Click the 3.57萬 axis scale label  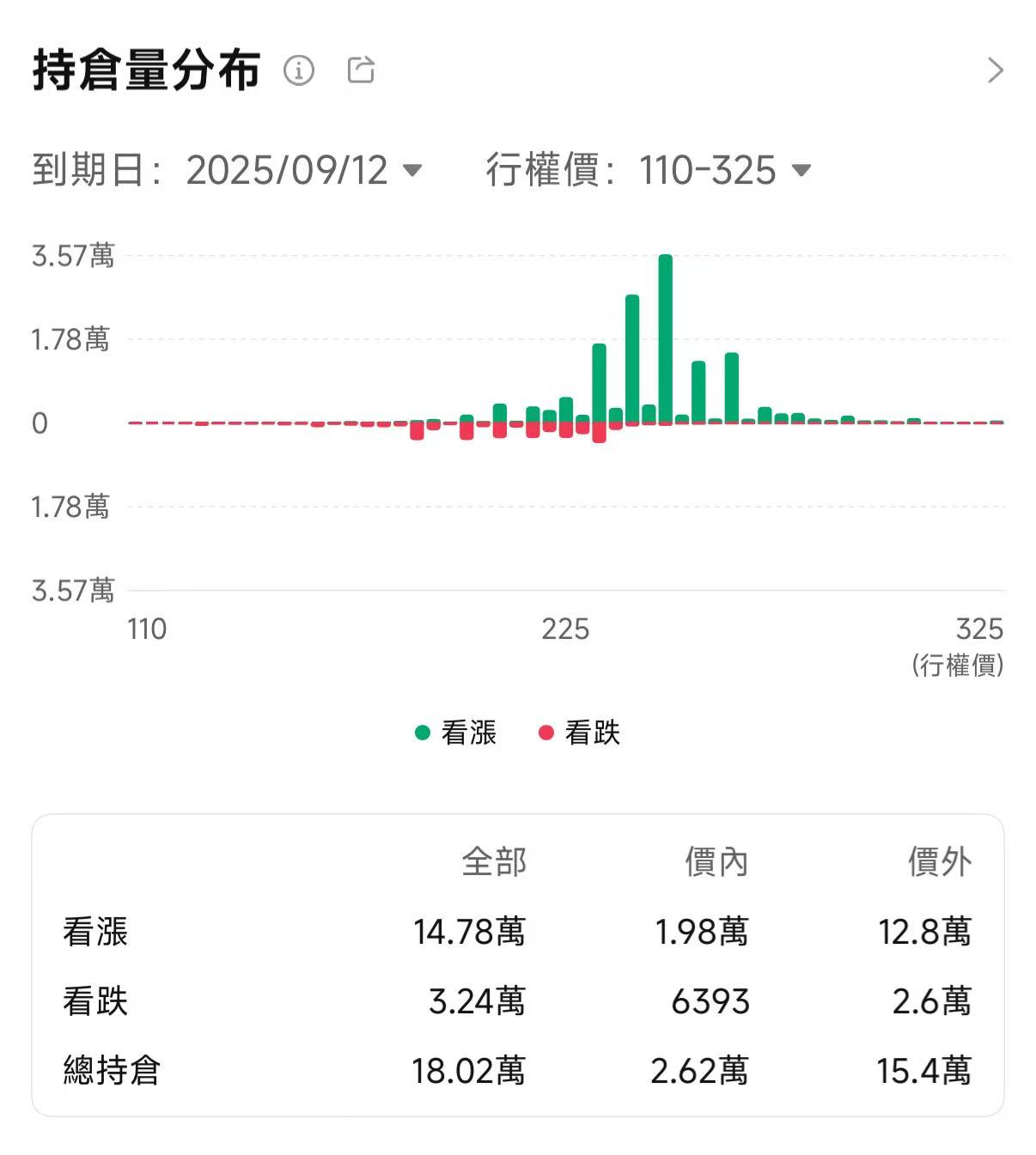70,253
